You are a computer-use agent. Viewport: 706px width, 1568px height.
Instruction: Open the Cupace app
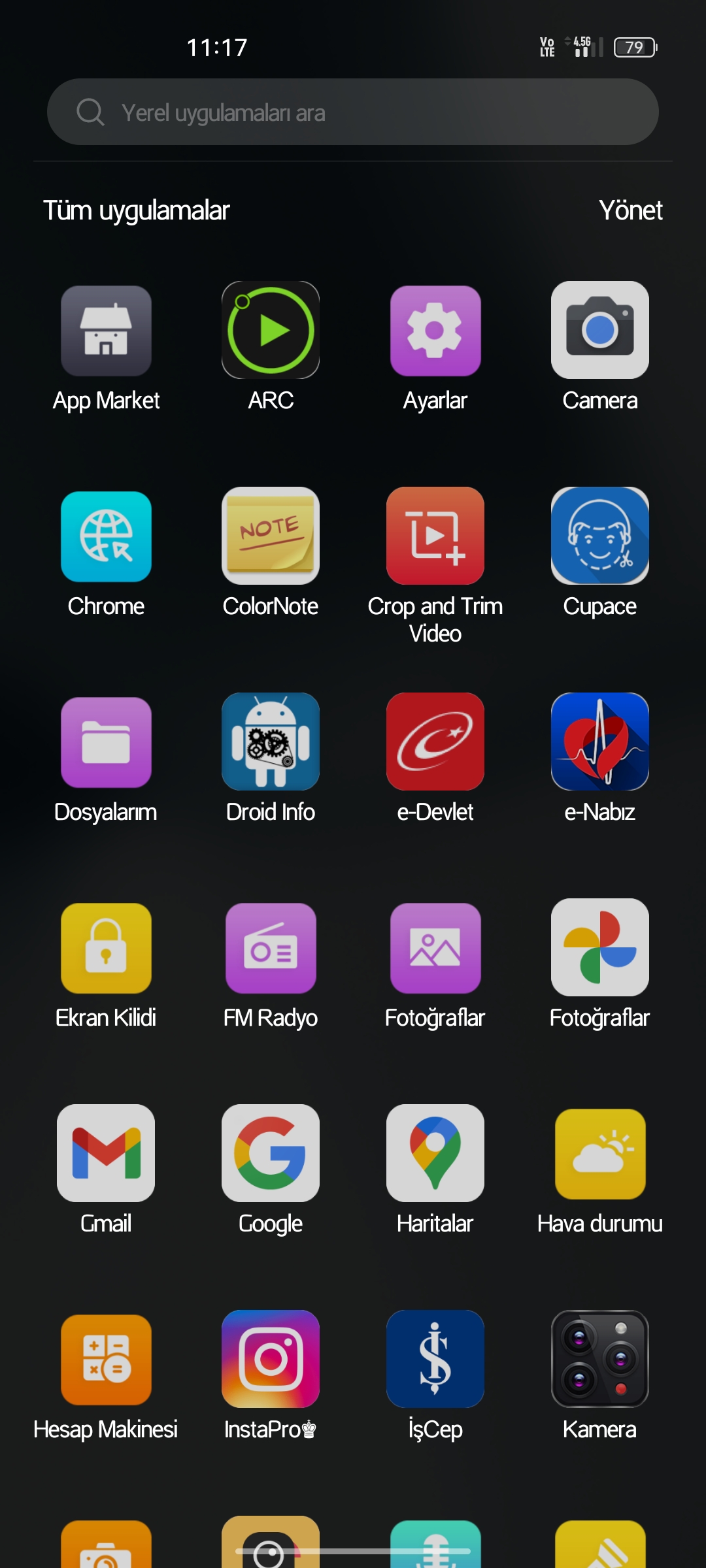[600, 536]
